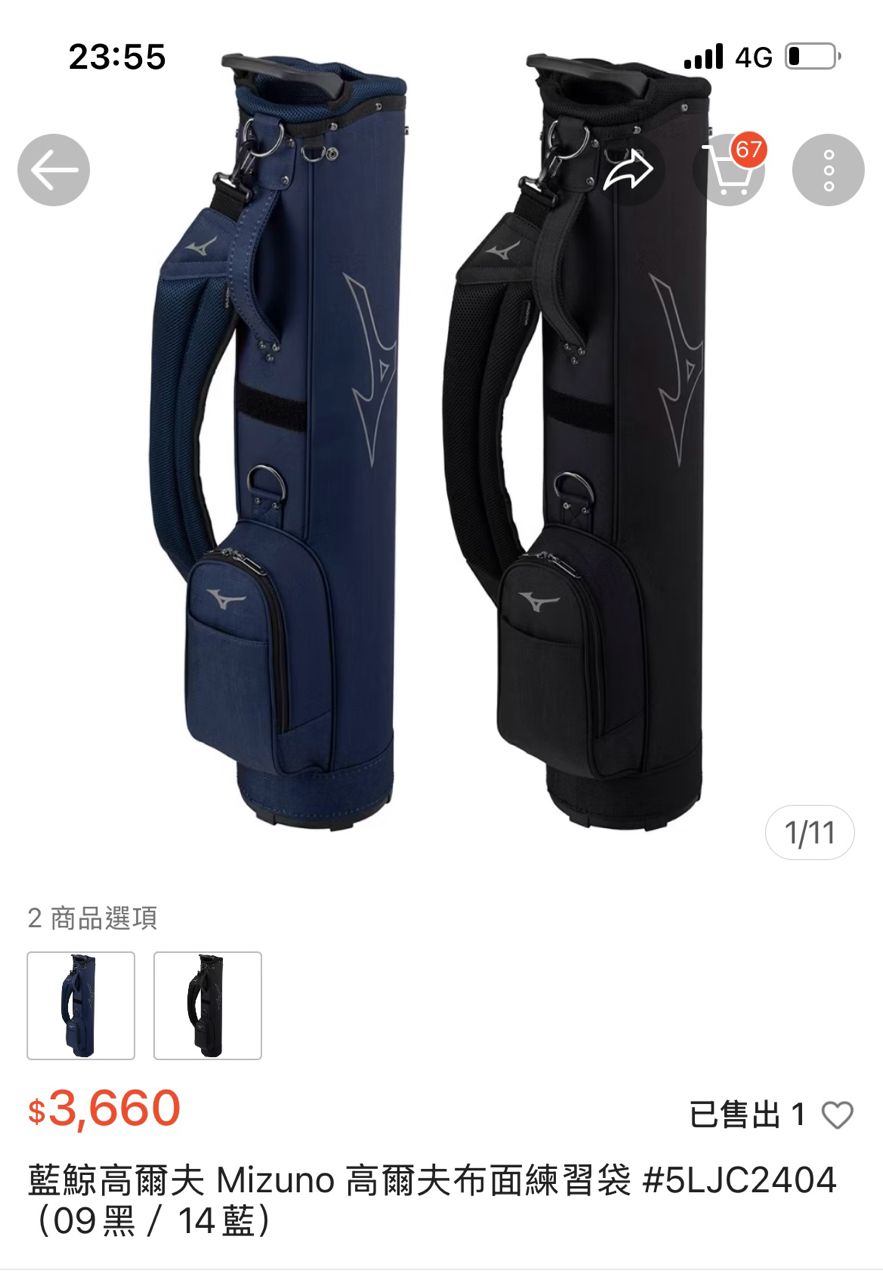Select the navy blue bag option thumbnail
The image size is (883, 1280).
[x=81, y=1005]
